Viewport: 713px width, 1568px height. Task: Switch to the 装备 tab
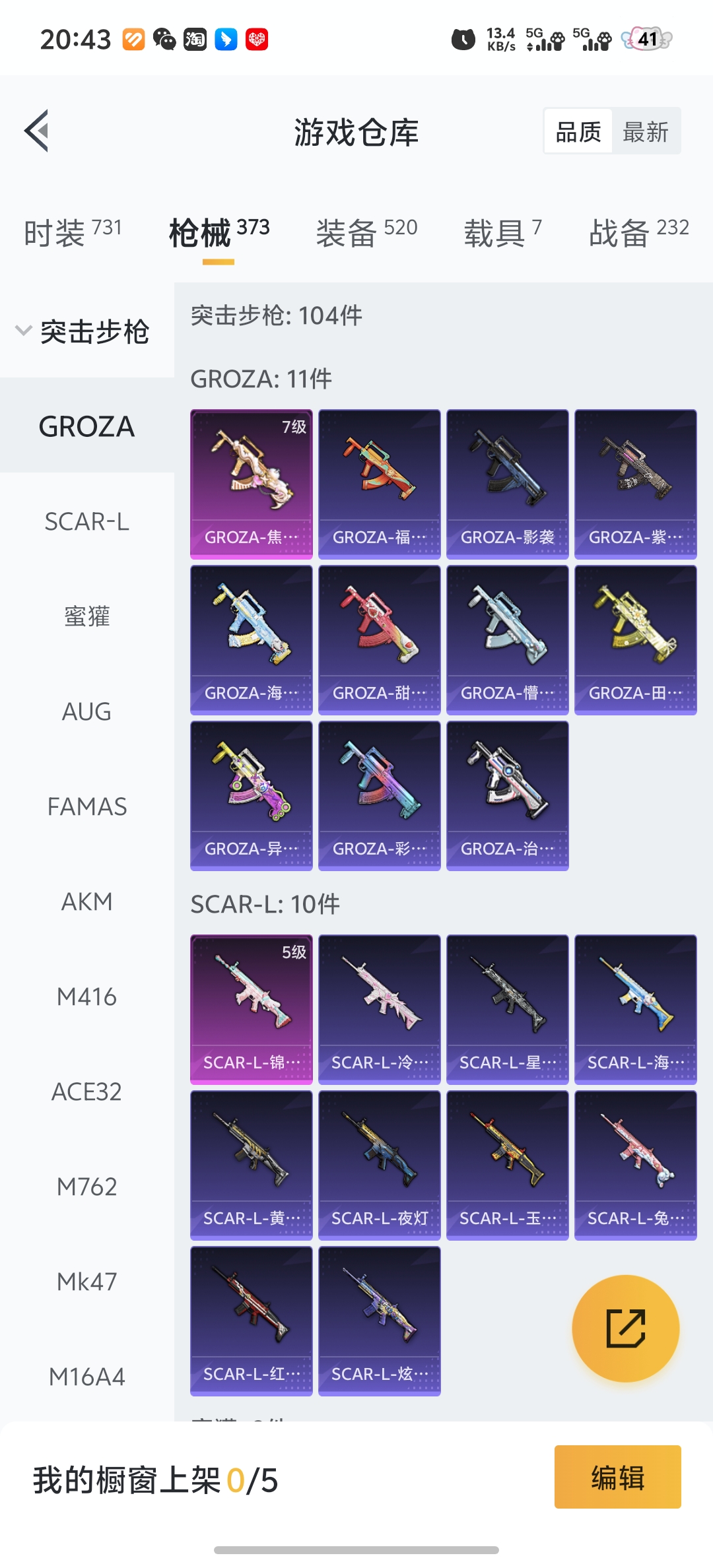coord(366,232)
